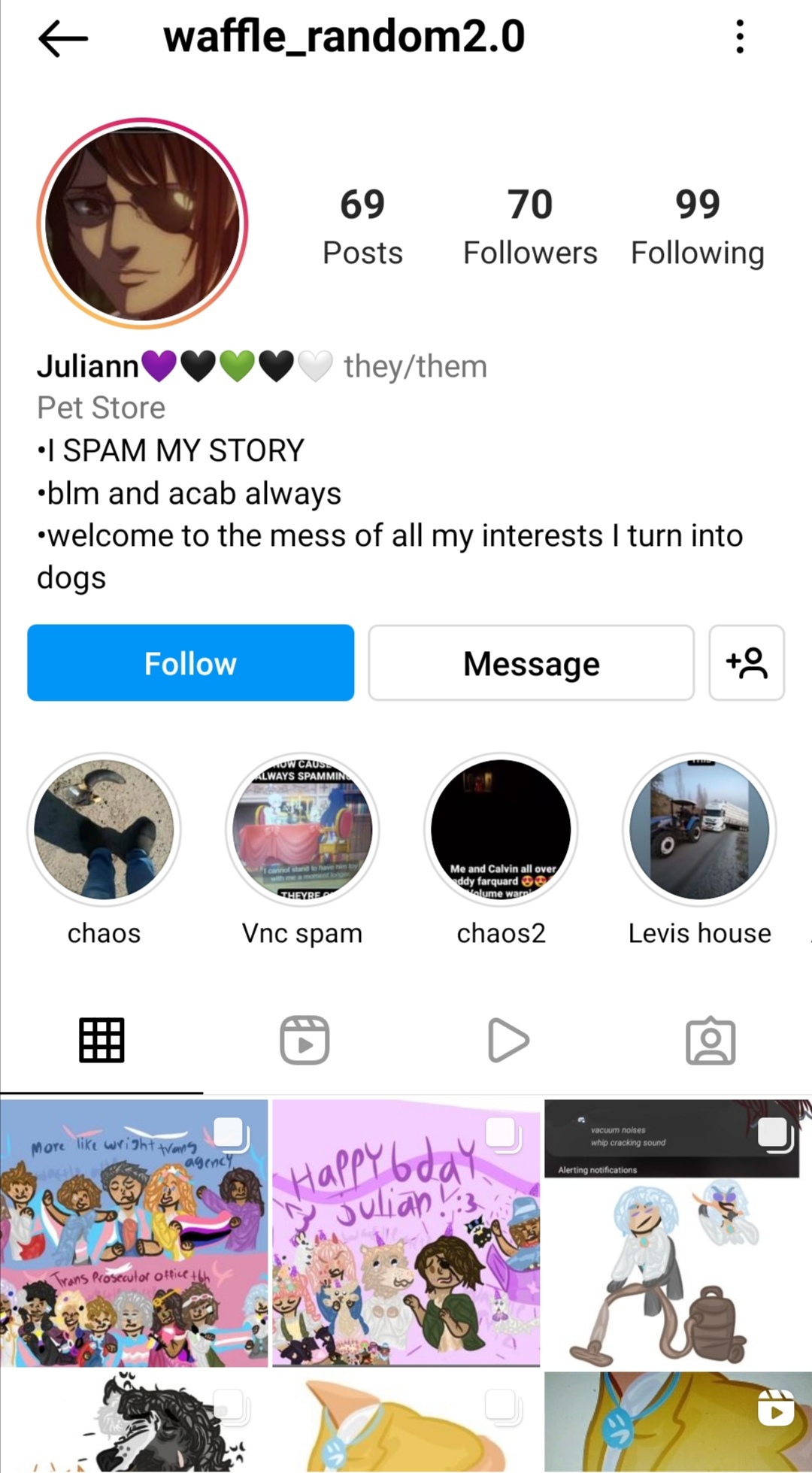
Task: Open the 99 Following list
Action: click(697, 227)
